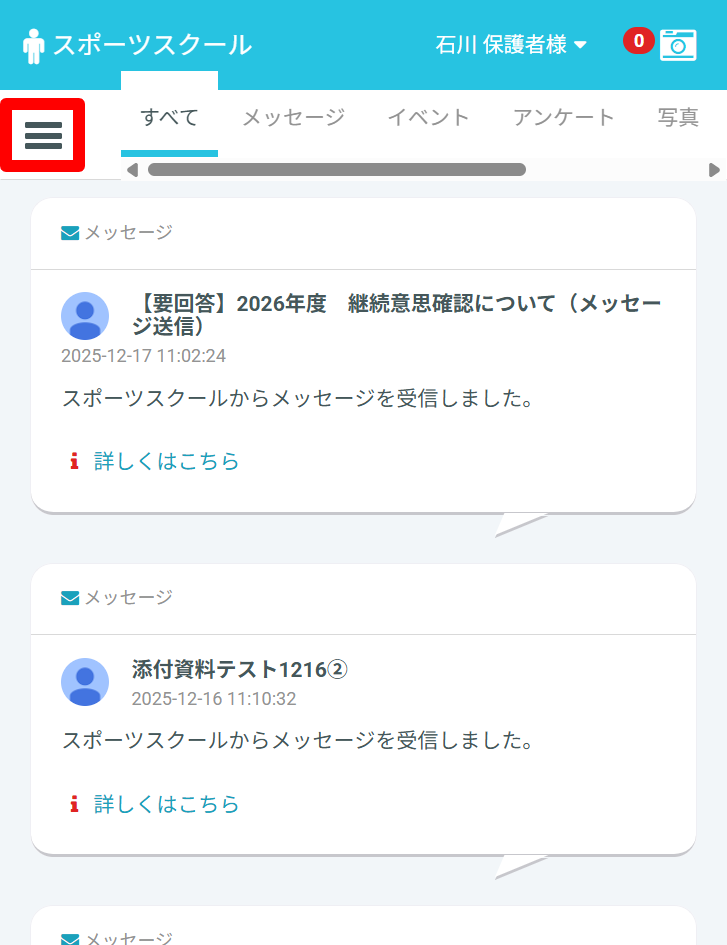727x945 pixels.
Task: Tap the right arrow of tab scrollbar
Action: (x=714, y=170)
